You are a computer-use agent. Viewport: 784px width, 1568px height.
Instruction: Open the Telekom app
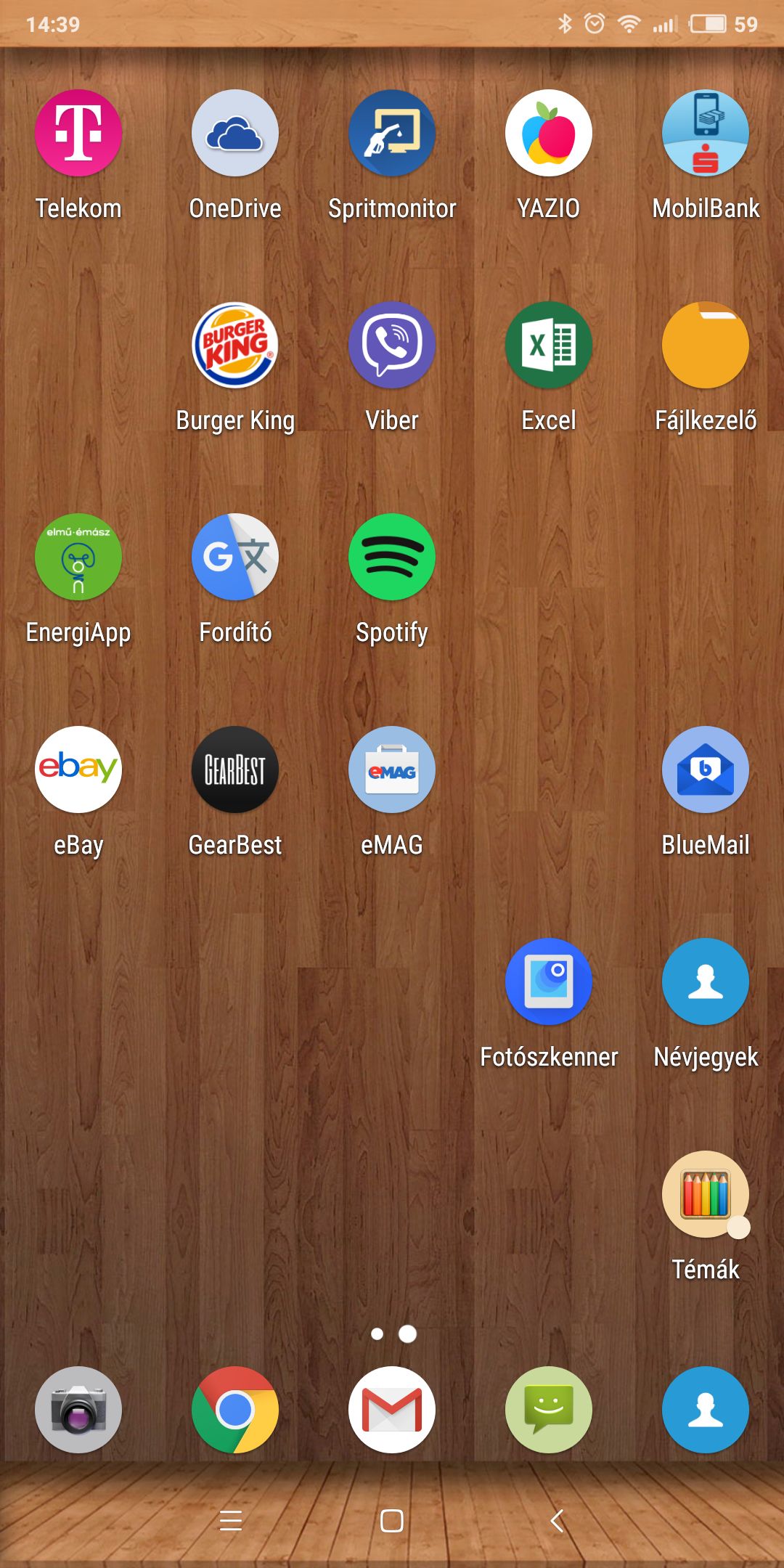click(x=78, y=133)
